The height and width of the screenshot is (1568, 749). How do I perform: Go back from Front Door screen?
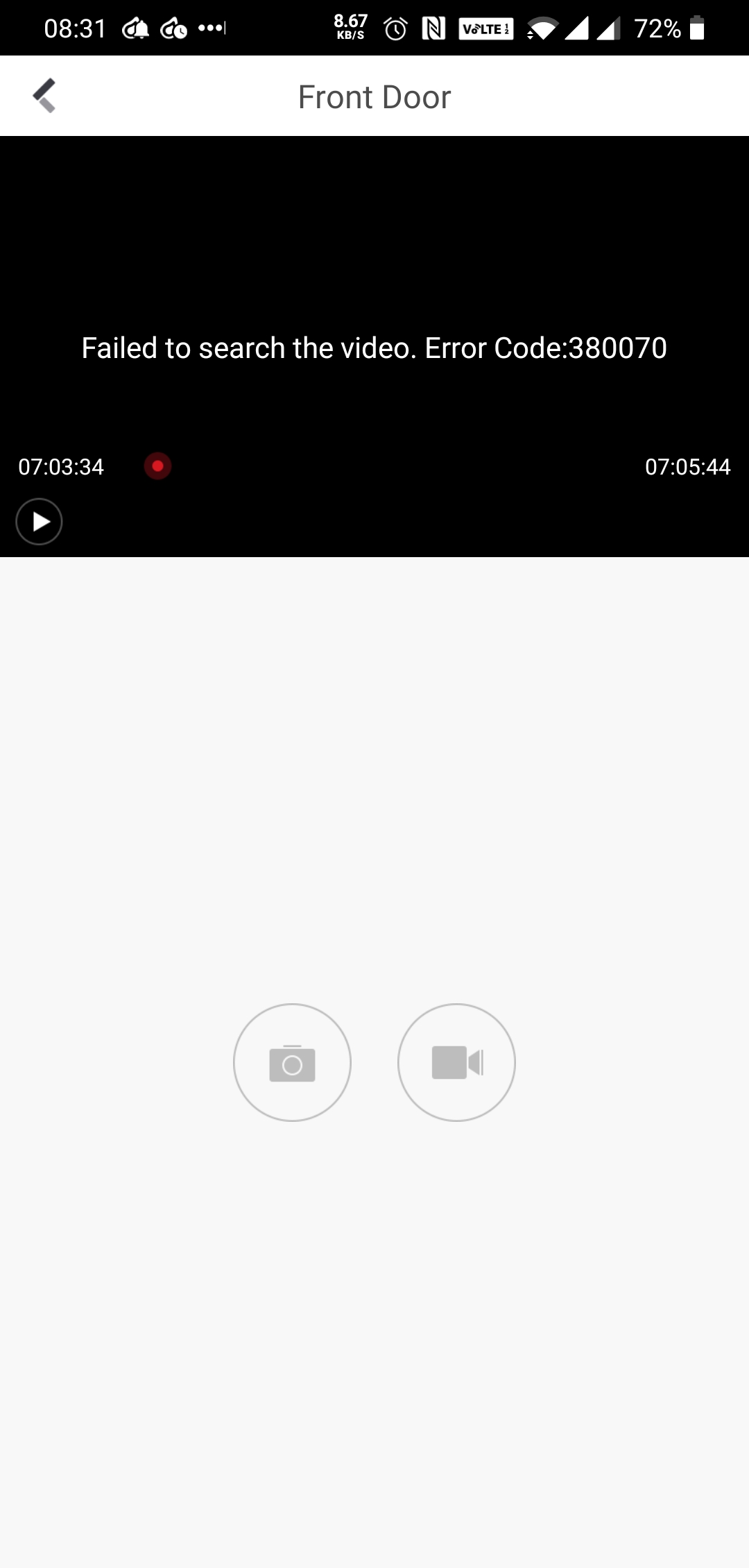44,96
